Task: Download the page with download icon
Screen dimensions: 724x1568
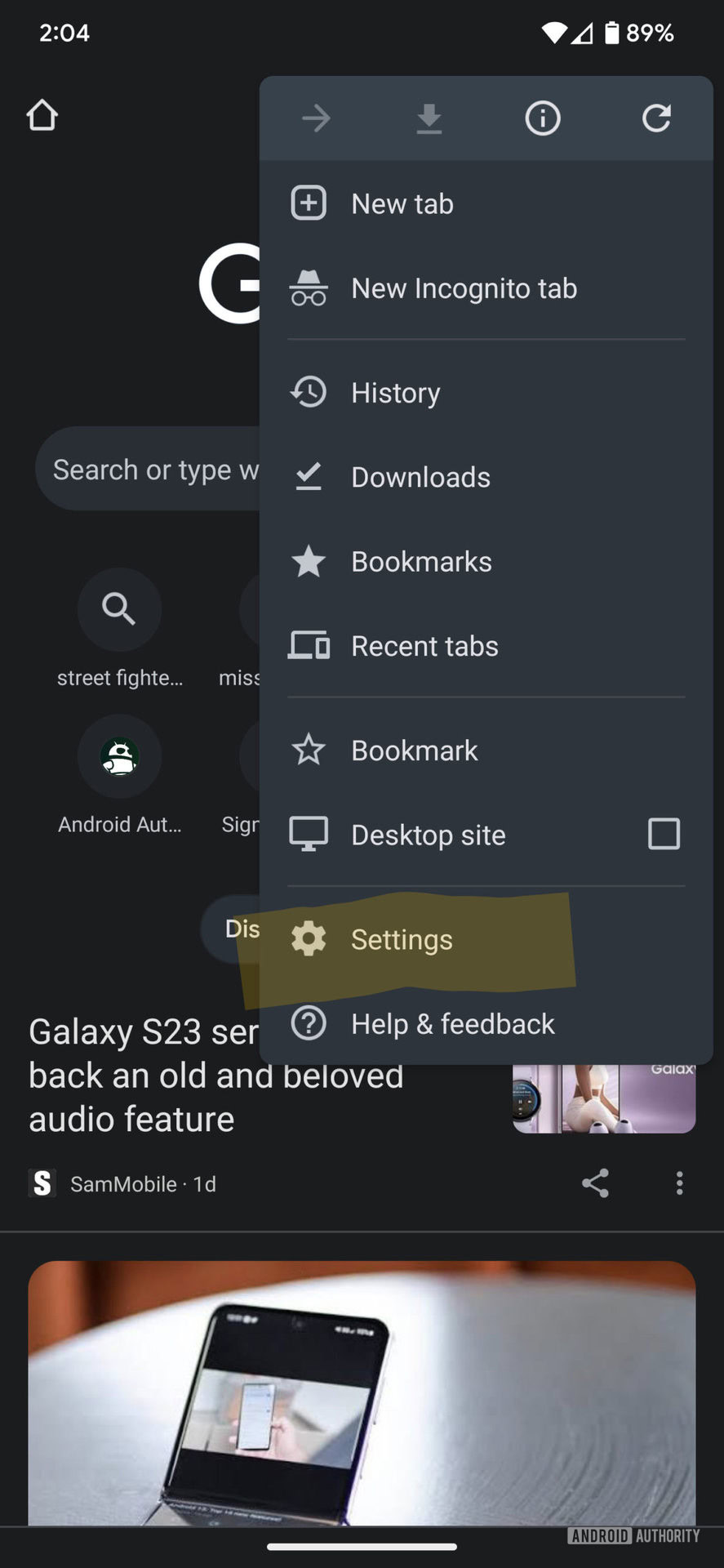Action: (429, 118)
